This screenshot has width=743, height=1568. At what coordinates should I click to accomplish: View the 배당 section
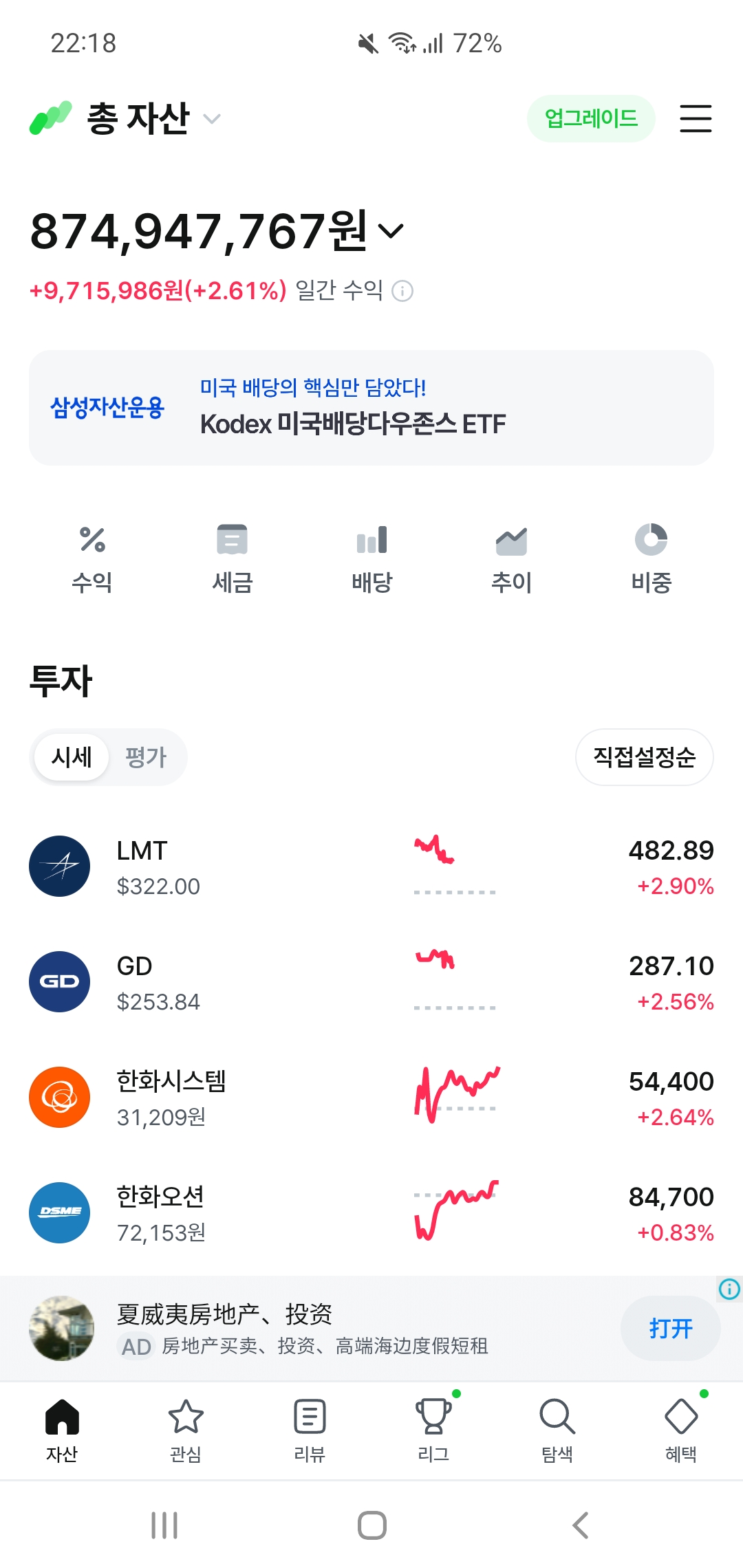click(x=371, y=558)
